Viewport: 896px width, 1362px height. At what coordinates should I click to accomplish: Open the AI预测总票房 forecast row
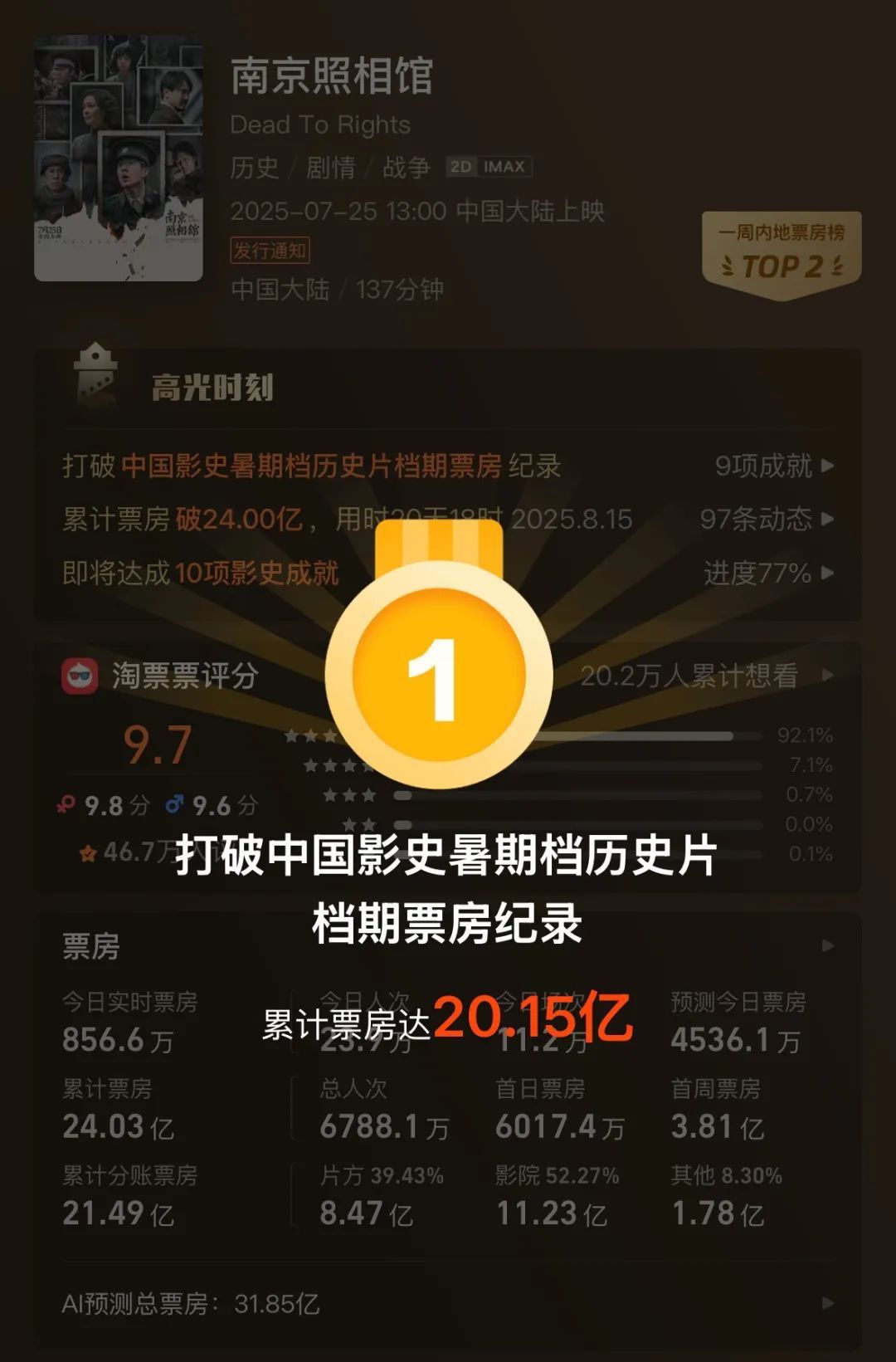pos(446,1303)
